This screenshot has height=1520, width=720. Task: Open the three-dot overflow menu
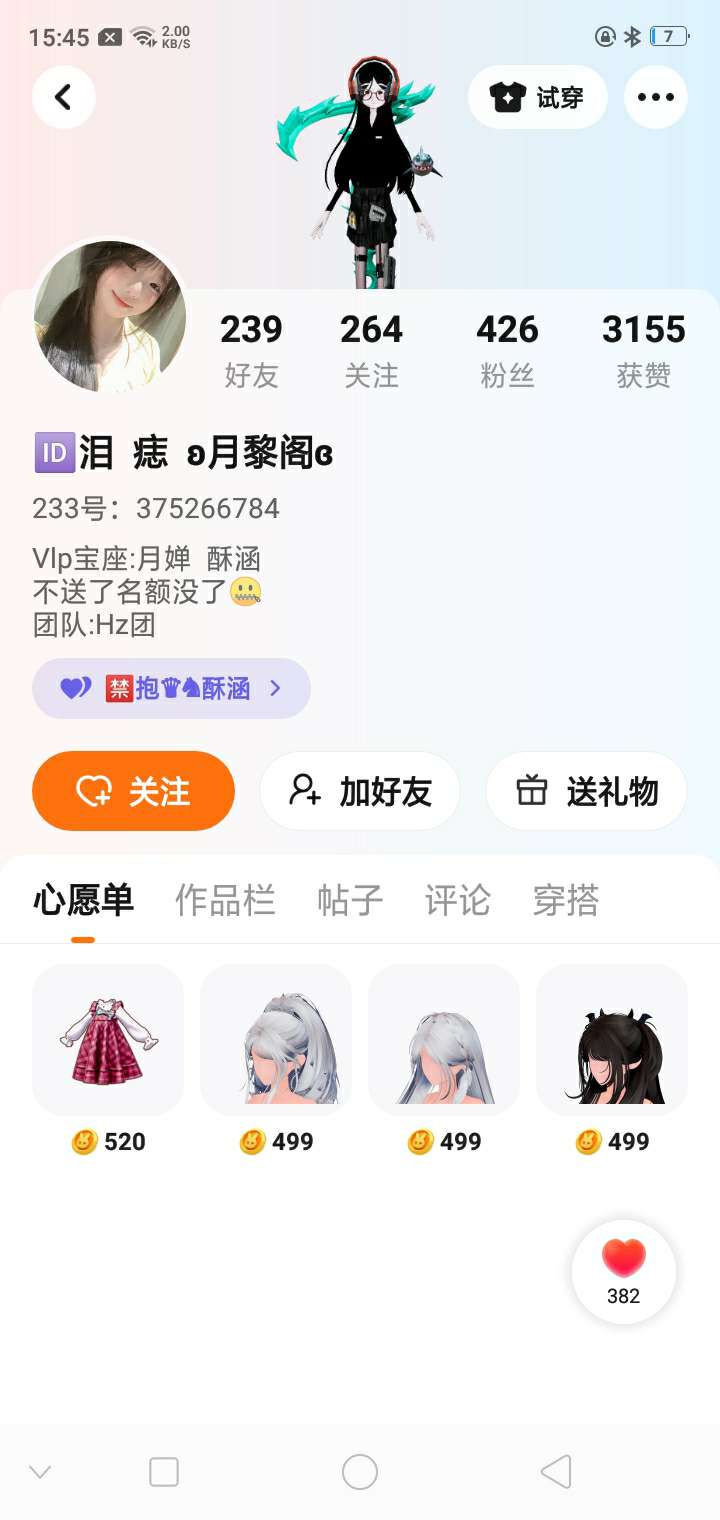click(x=656, y=97)
